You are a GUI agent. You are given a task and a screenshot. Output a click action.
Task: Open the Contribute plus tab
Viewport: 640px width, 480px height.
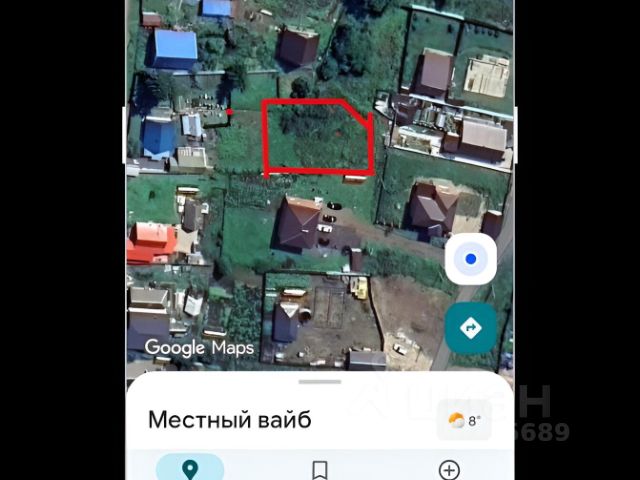coord(450,469)
